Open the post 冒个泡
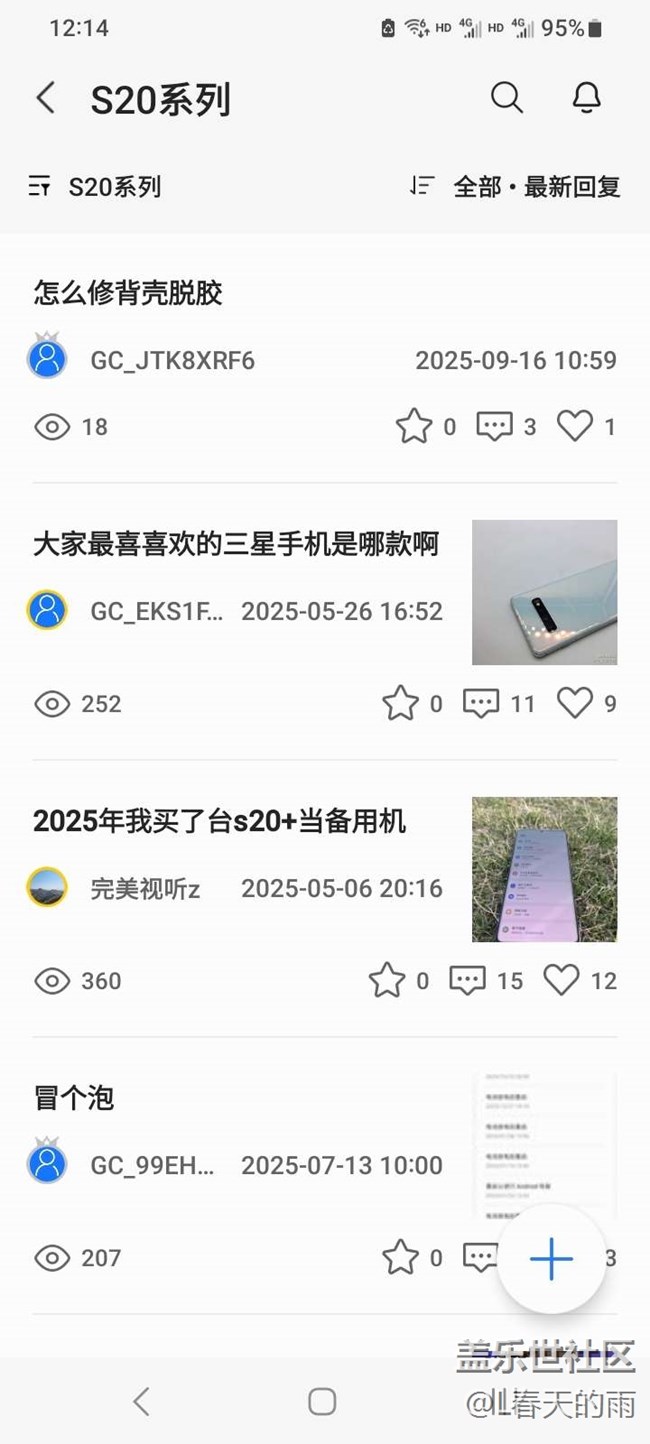Image resolution: width=650 pixels, height=1444 pixels. 74,1098
